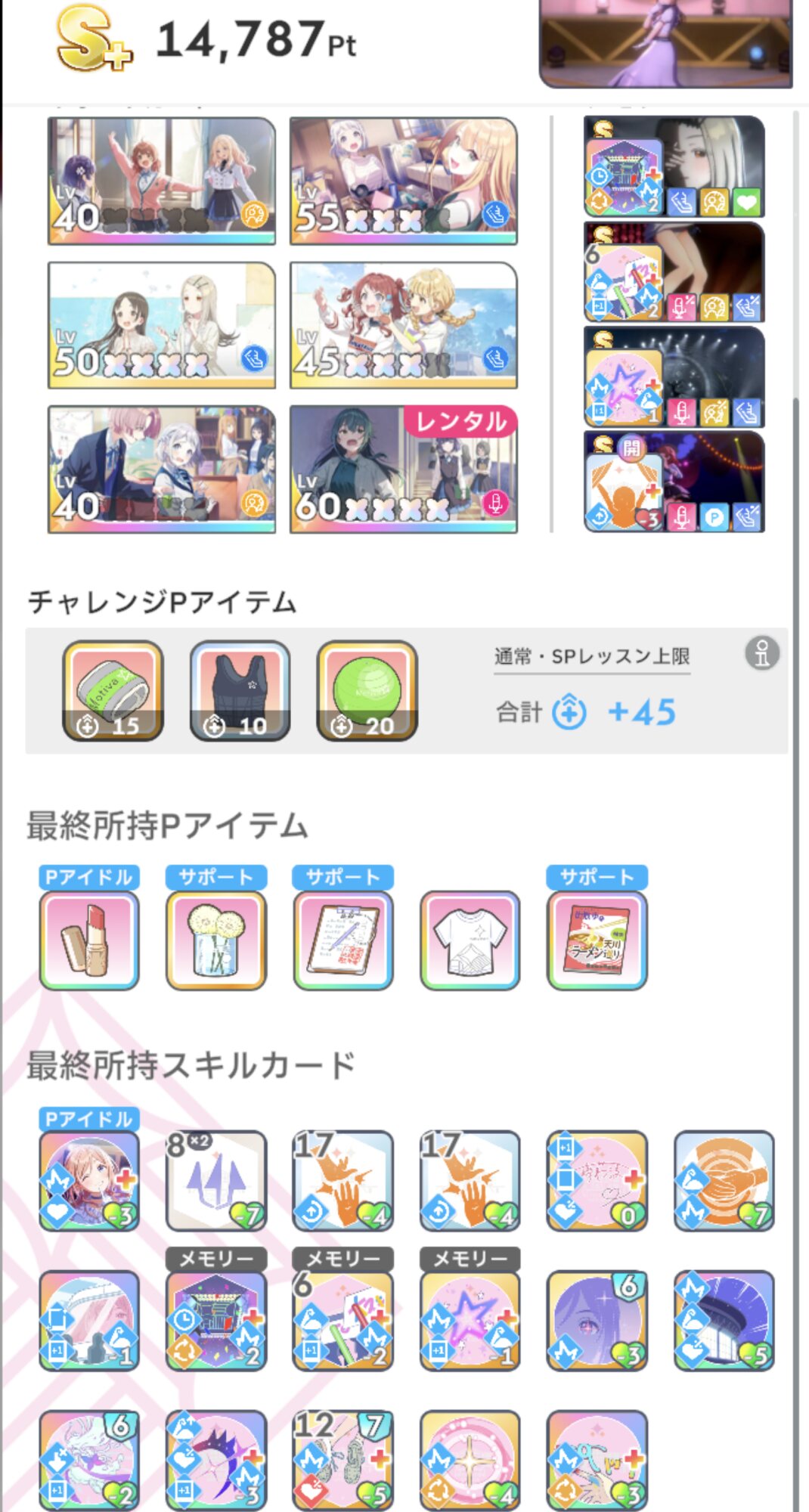Open the level 45 support card
The height and width of the screenshot is (1512, 809).
(404, 325)
